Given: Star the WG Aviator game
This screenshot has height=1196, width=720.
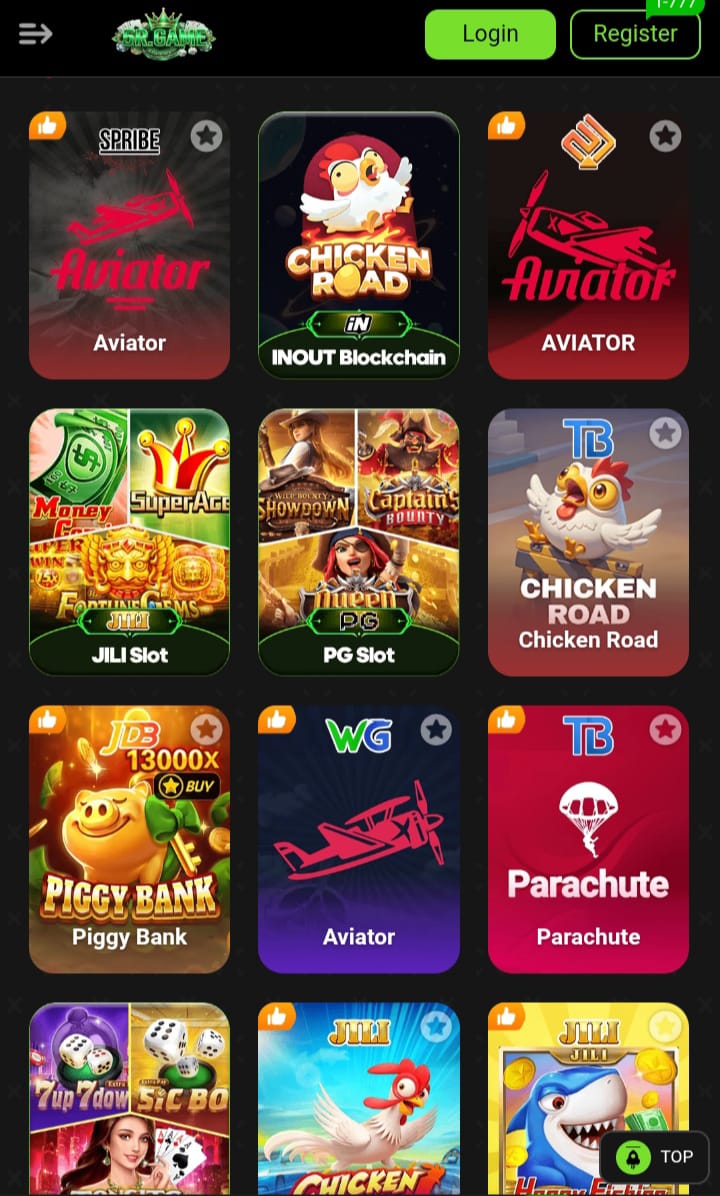Looking at the screenshot, I should (x=436, y=730).
